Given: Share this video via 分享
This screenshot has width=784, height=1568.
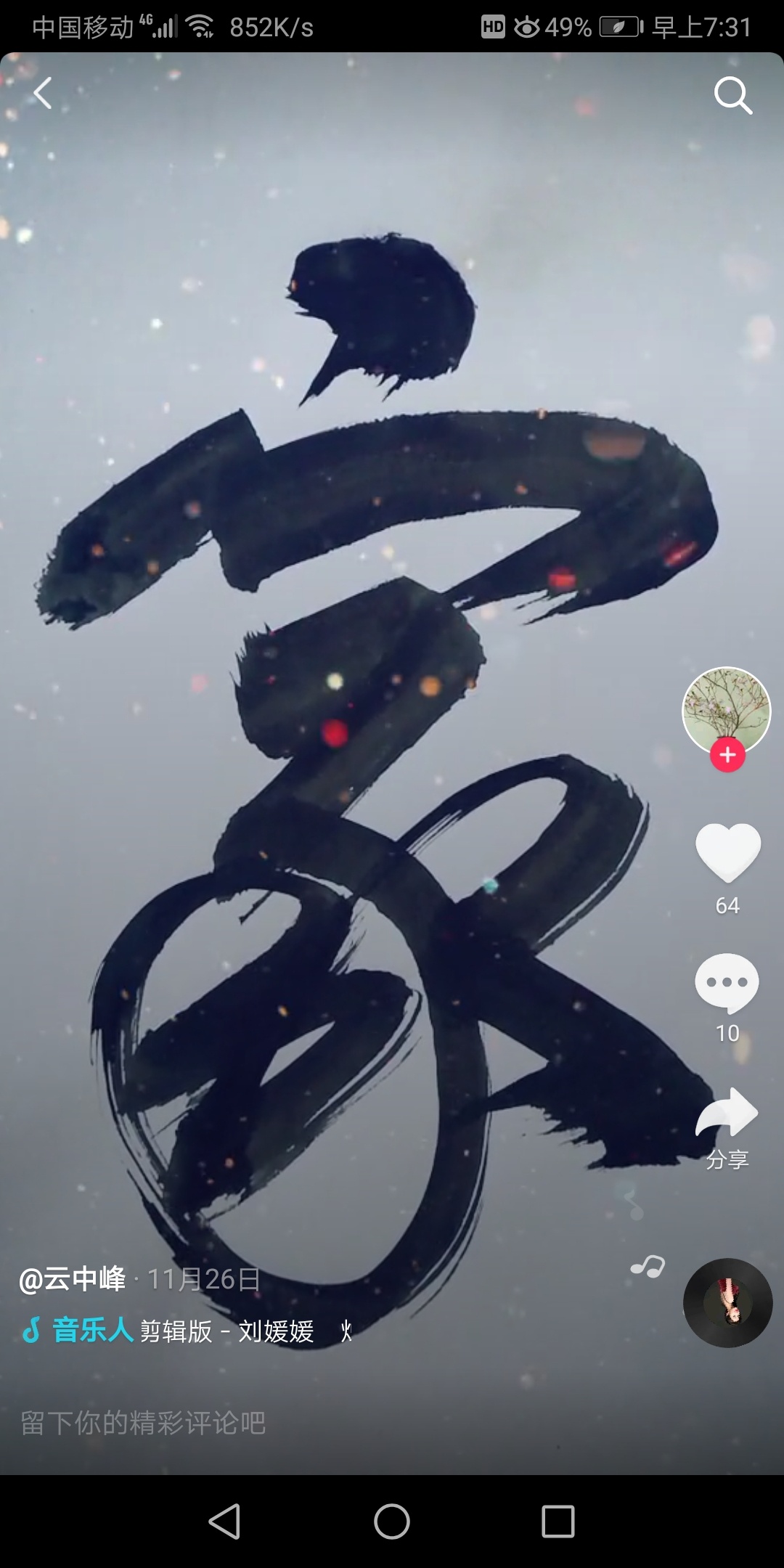Looking at the screenshot, I should pos(727,1114).
